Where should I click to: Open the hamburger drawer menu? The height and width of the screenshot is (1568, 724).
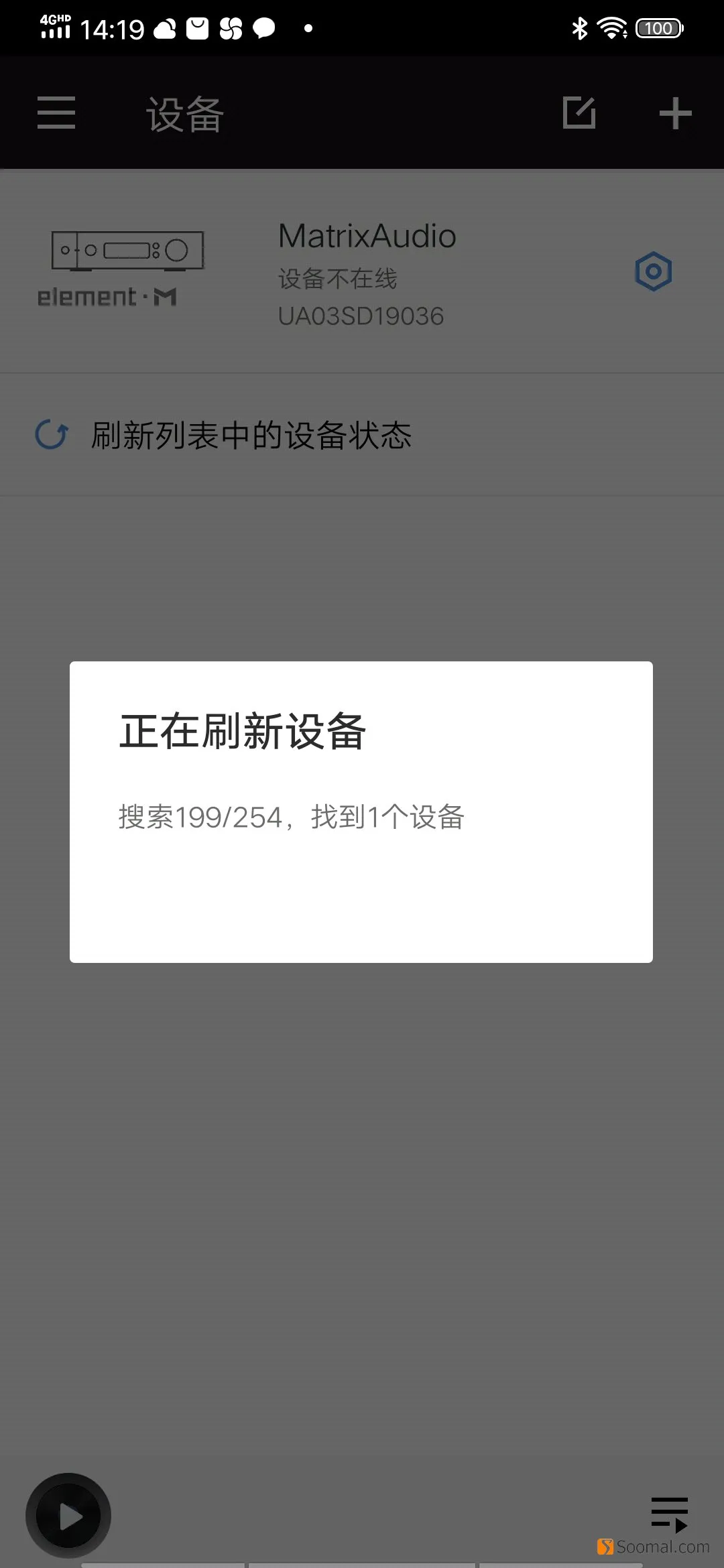pyautogui.click(x=56, y=113)
